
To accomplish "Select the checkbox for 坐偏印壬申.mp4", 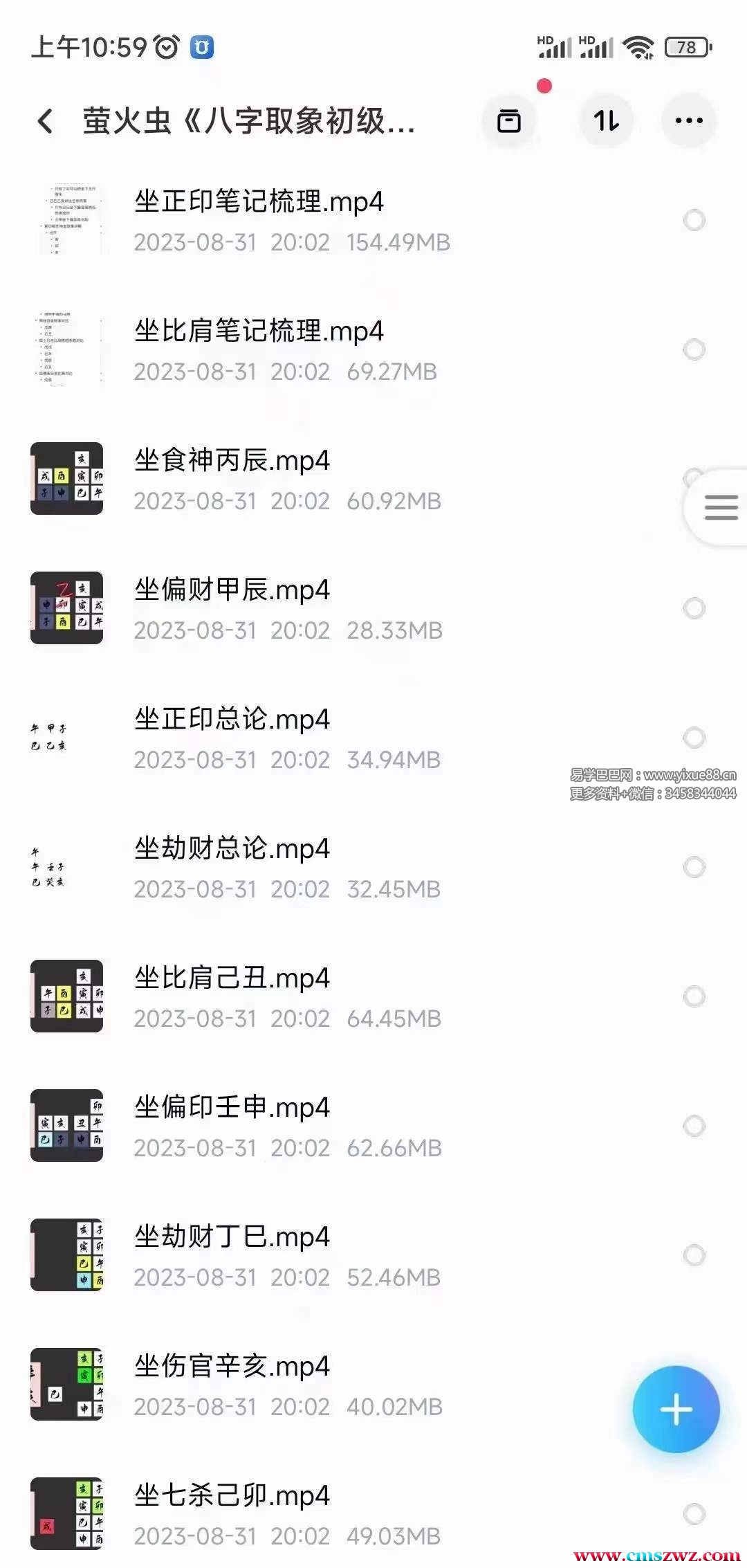I will 694,1126.
